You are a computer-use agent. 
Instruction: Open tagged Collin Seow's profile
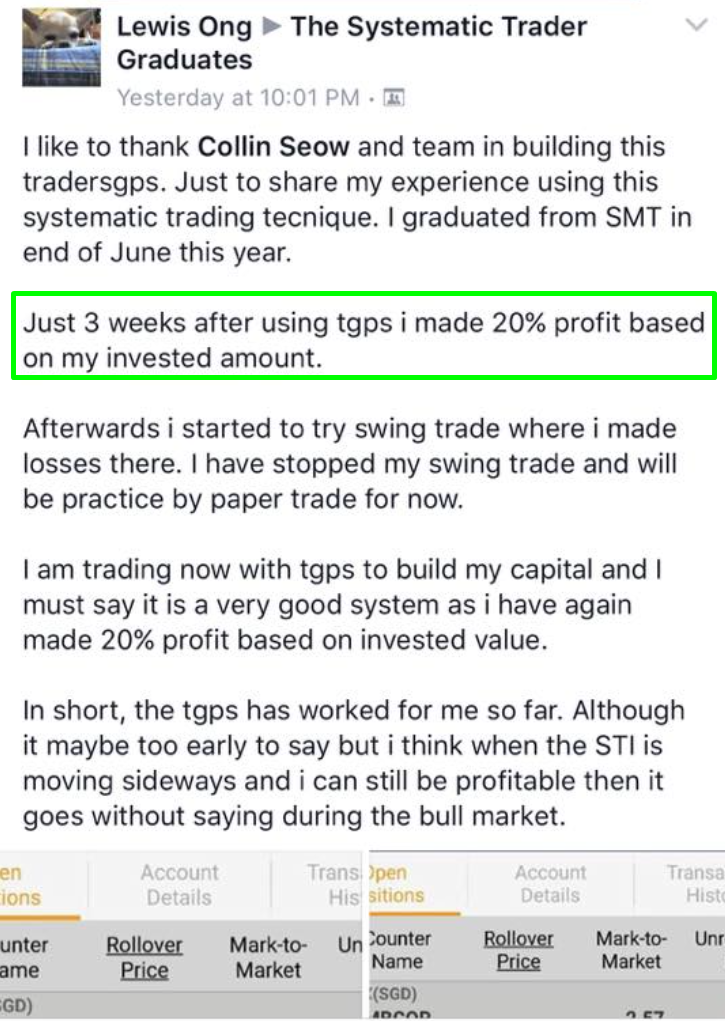tap(274, 148)
